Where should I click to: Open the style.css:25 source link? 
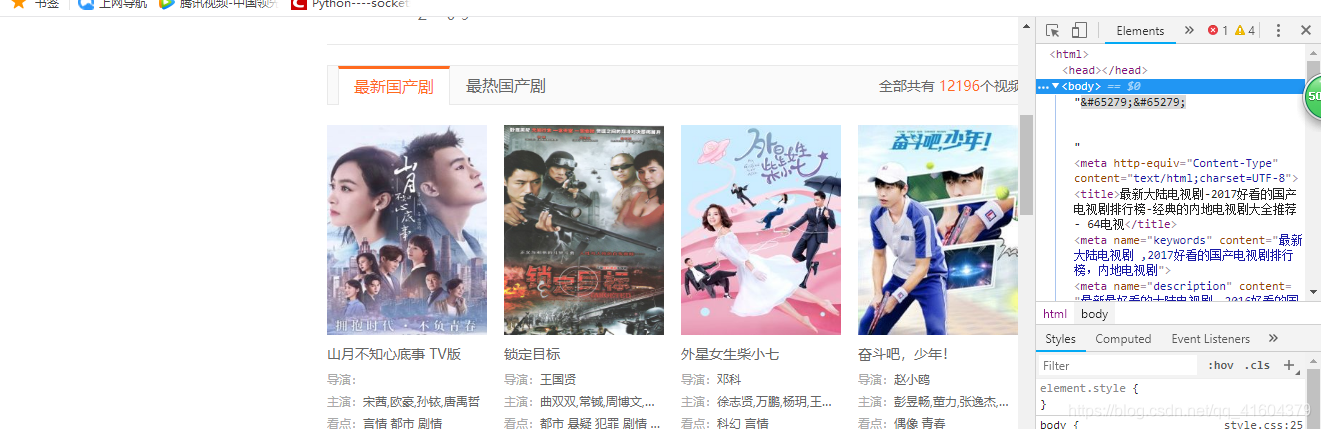coord(1263,425)
